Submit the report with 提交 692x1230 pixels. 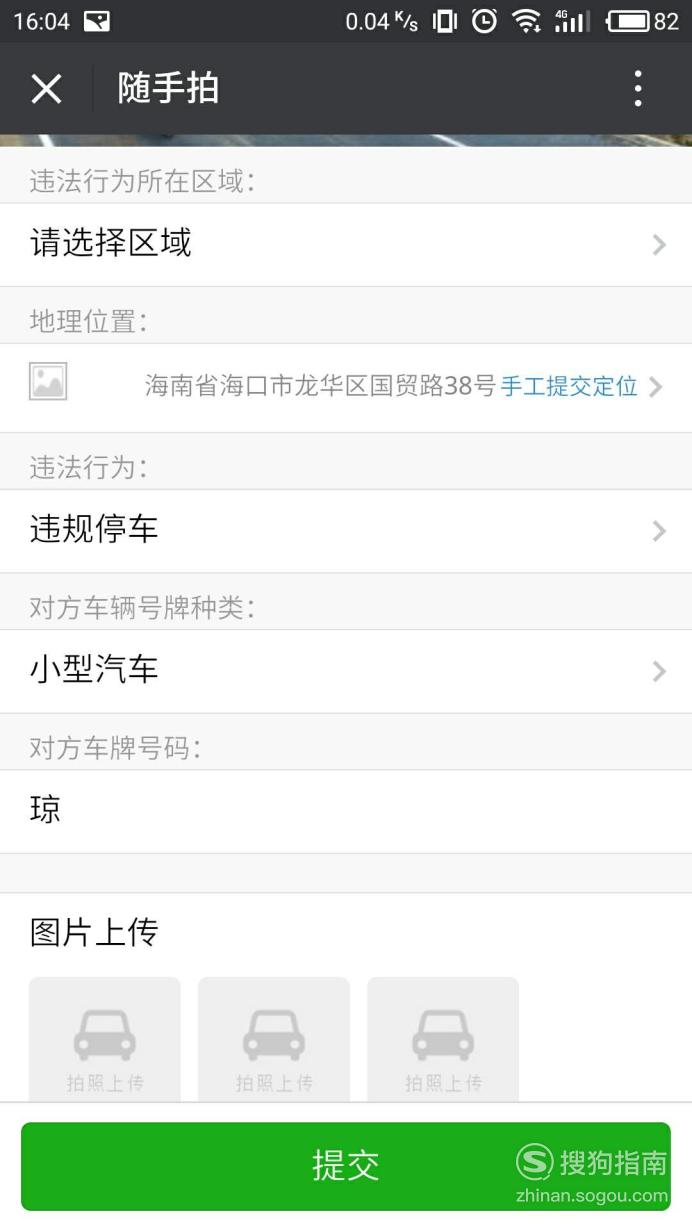click(346, 1166)
